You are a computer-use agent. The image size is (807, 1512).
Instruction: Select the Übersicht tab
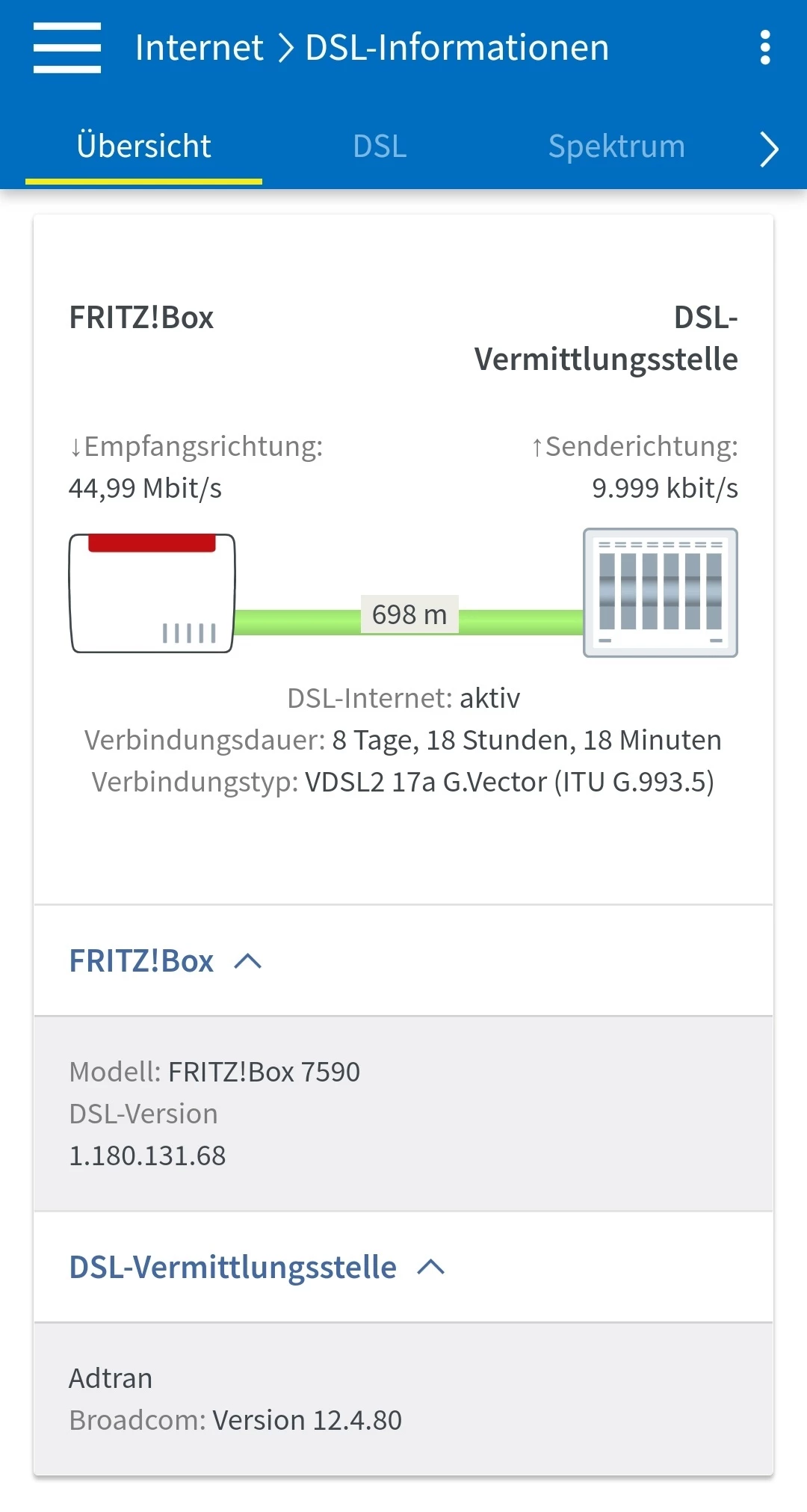click(143, 146)
